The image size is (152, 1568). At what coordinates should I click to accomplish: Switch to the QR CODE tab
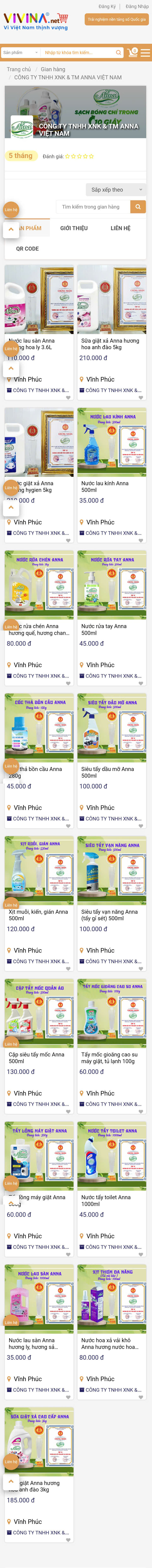27,248
